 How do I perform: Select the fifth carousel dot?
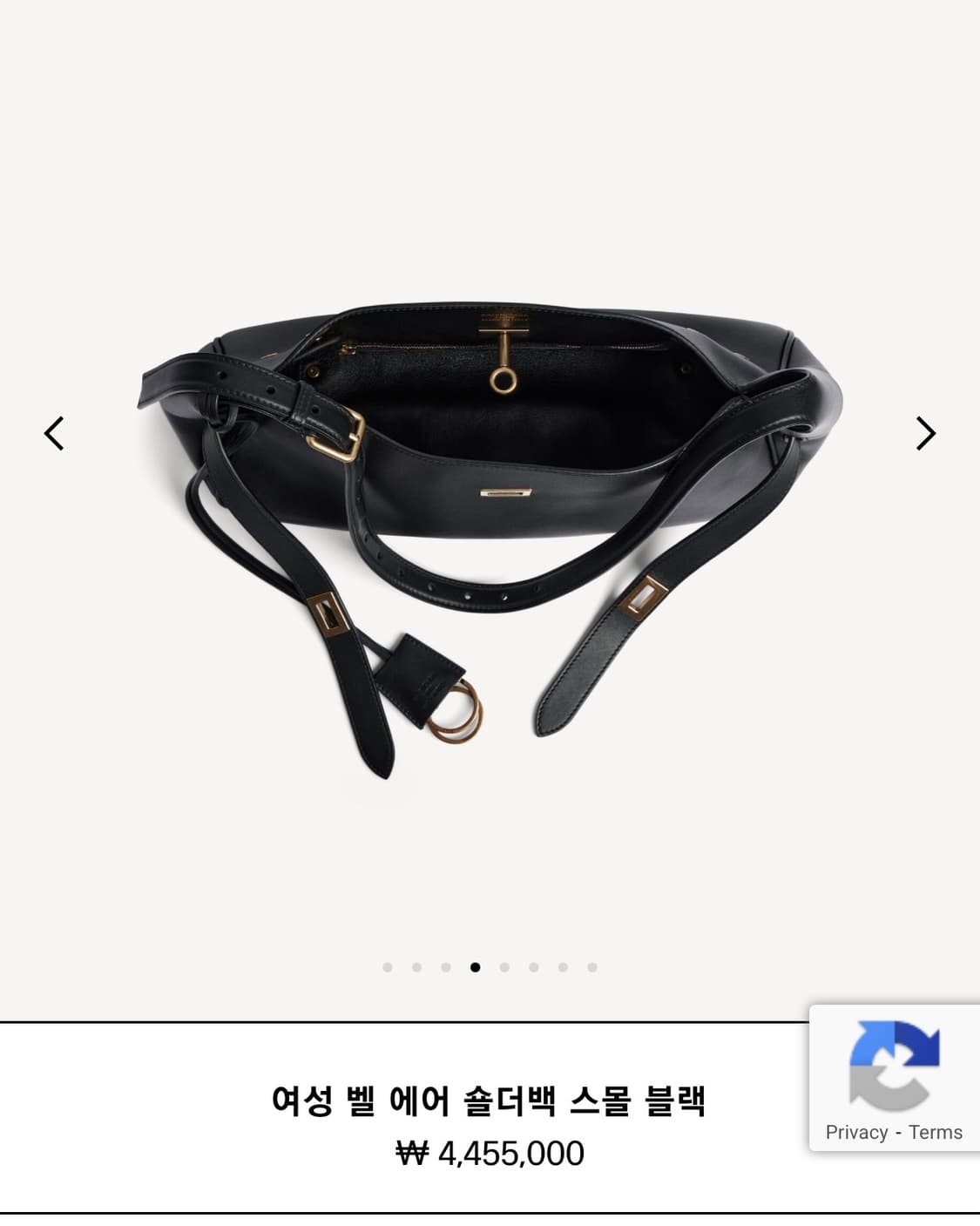click(504, 967)
